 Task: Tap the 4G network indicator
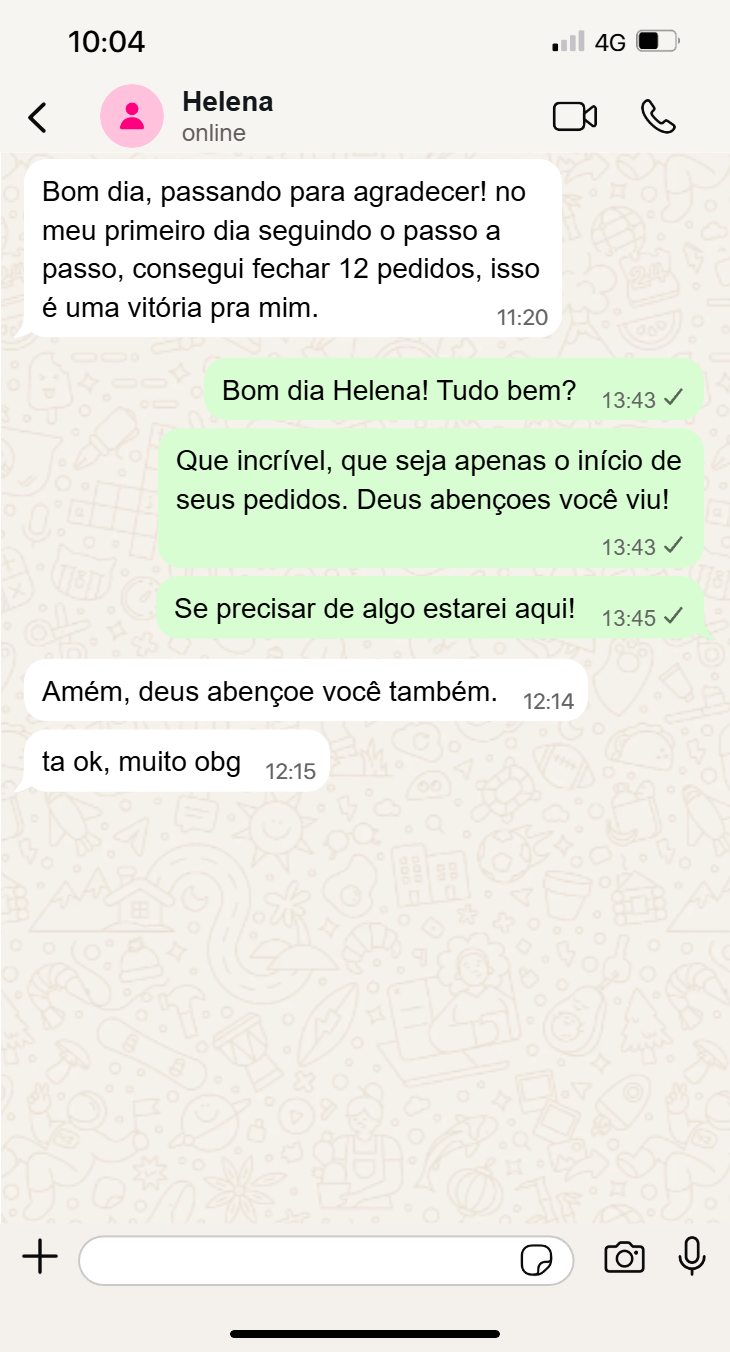(x=608, y=42)
